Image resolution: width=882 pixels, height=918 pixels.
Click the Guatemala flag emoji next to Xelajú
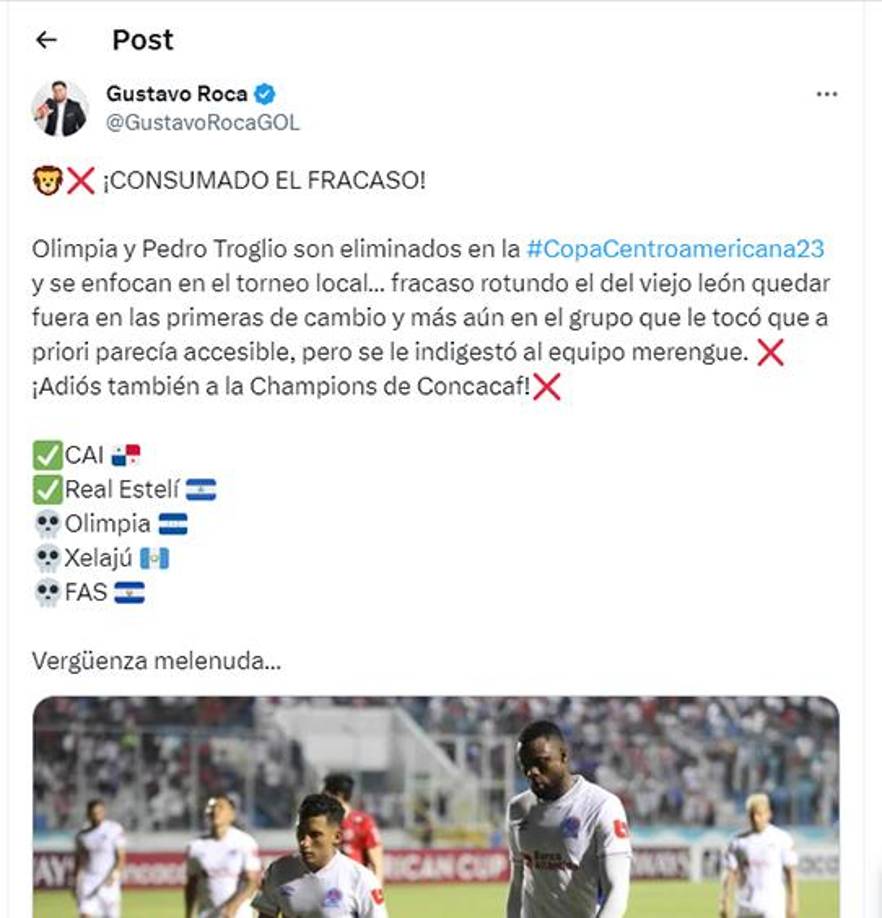(x=152, y=555)
